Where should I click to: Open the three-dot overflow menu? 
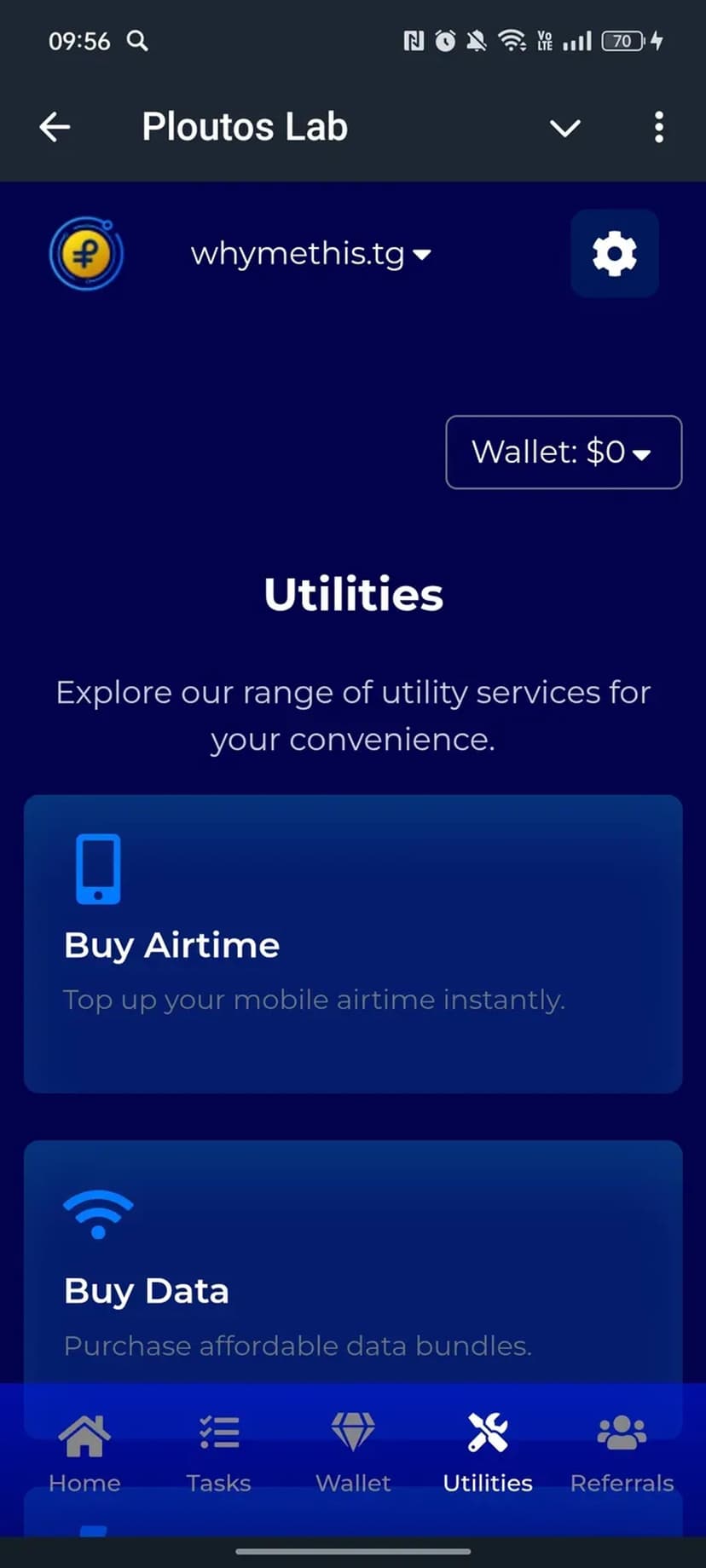click(658, 128)
